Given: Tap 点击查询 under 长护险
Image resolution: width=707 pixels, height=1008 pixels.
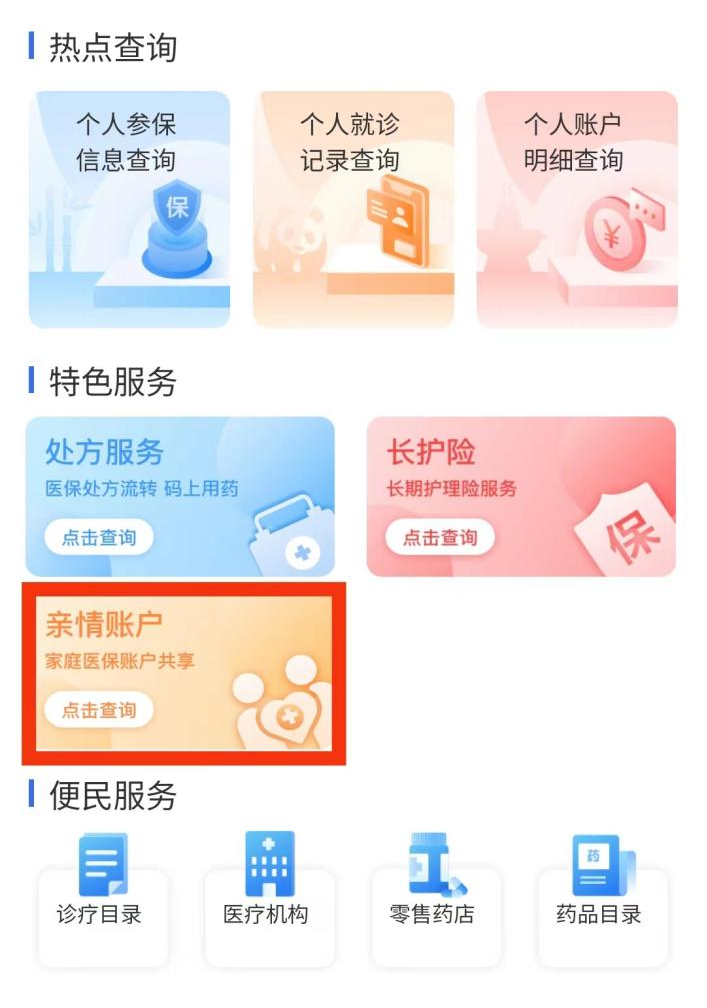Looking at the screenshot, I should tap(440, 538).
